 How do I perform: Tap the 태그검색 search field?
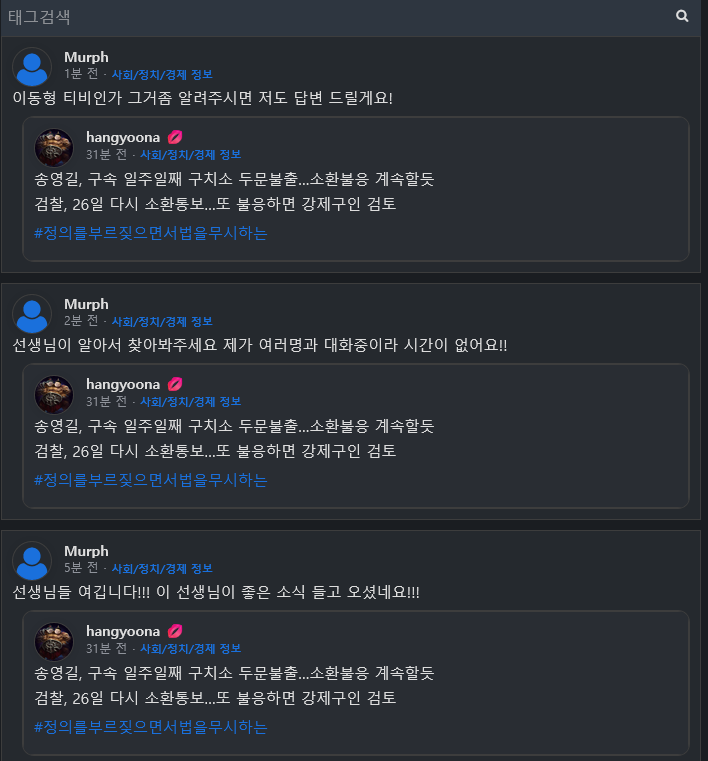[330, 17]
